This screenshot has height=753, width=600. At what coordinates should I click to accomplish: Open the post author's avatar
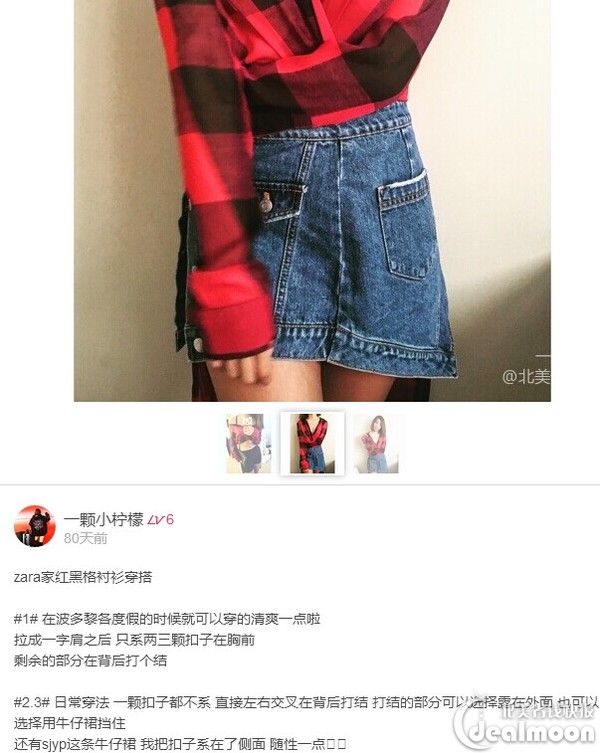point(35,526)
